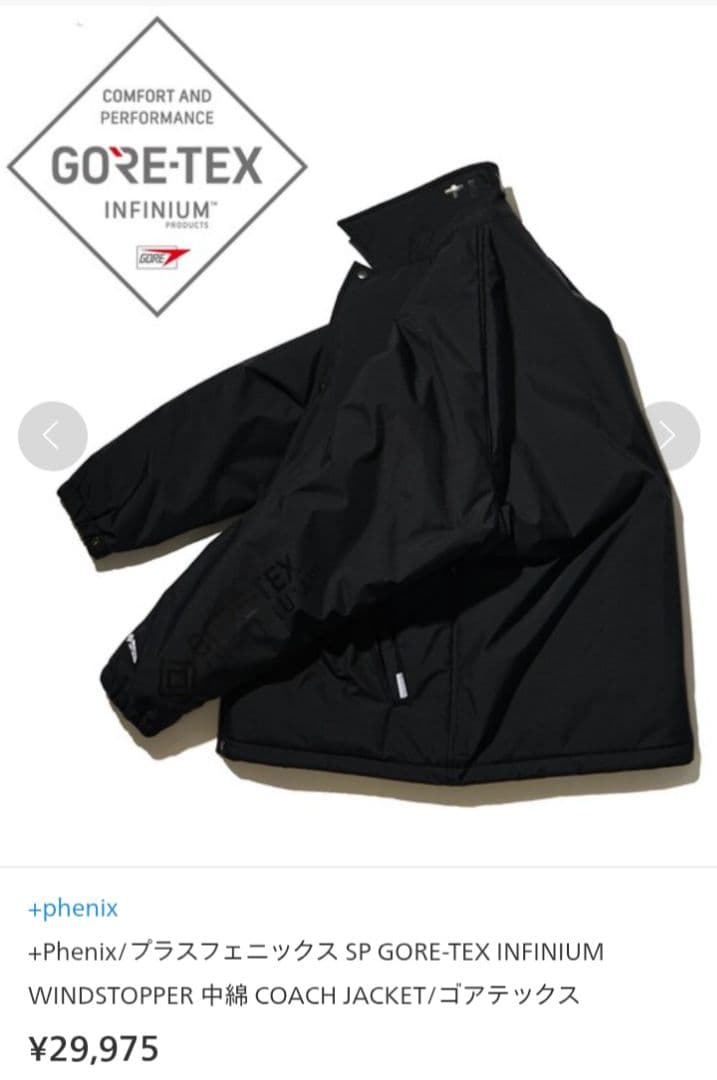This screenshot has height=1080, width=717.
Task: Open the +phenix brand link
Action: (73, 908)
